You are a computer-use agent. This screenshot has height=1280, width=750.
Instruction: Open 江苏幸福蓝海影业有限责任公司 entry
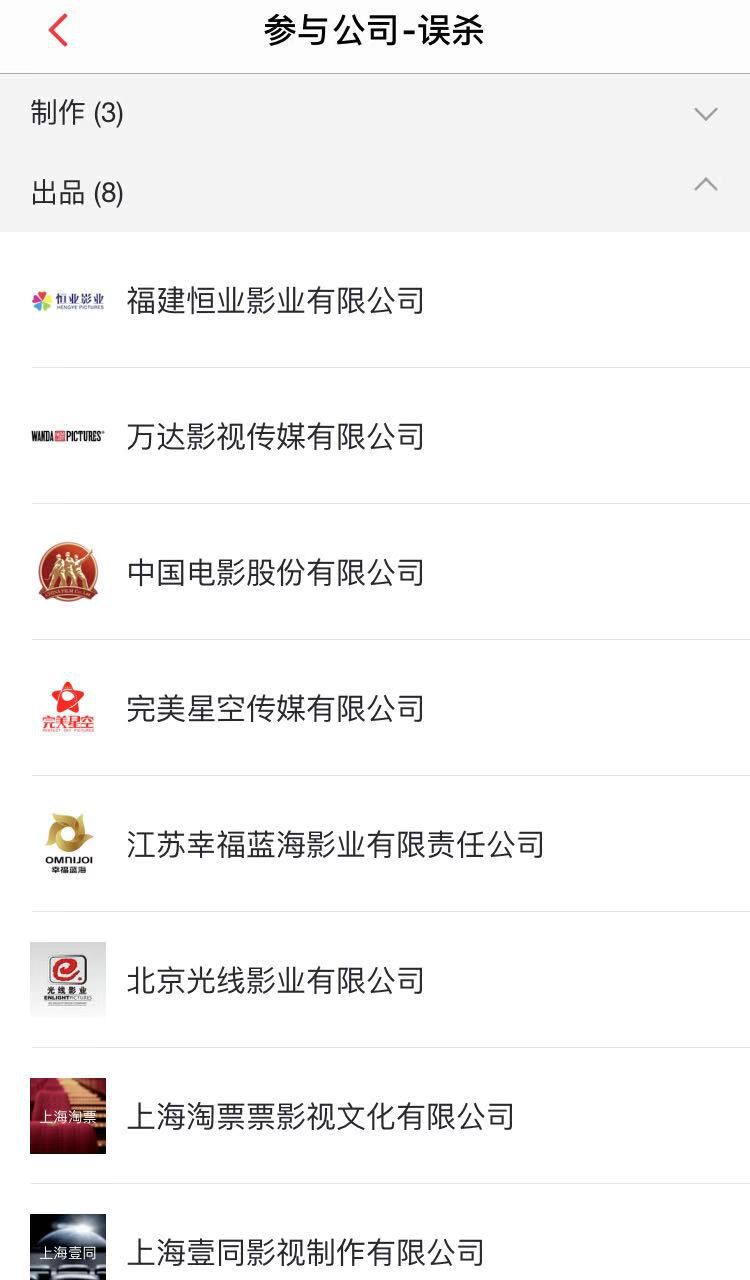tap(335, 845)
